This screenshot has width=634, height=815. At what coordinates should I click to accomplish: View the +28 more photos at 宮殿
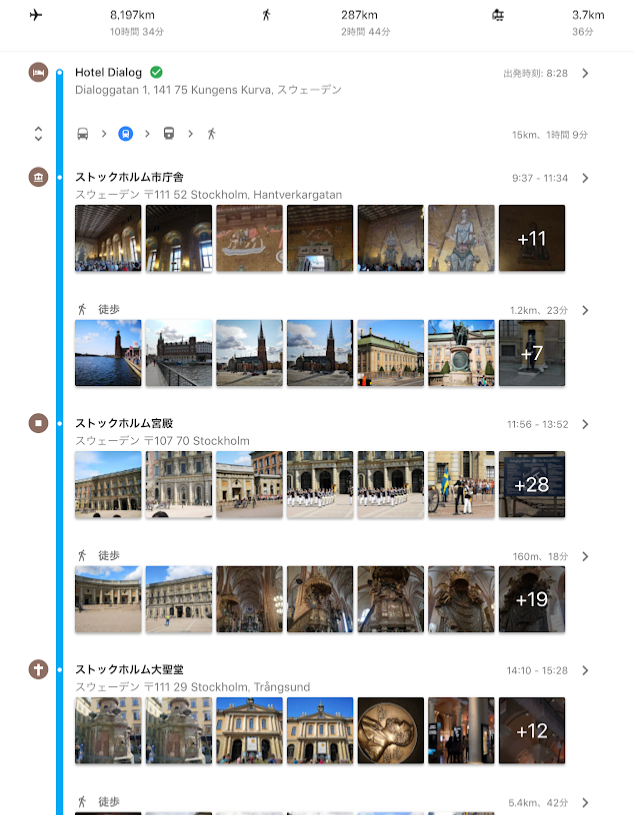(532, 484)
